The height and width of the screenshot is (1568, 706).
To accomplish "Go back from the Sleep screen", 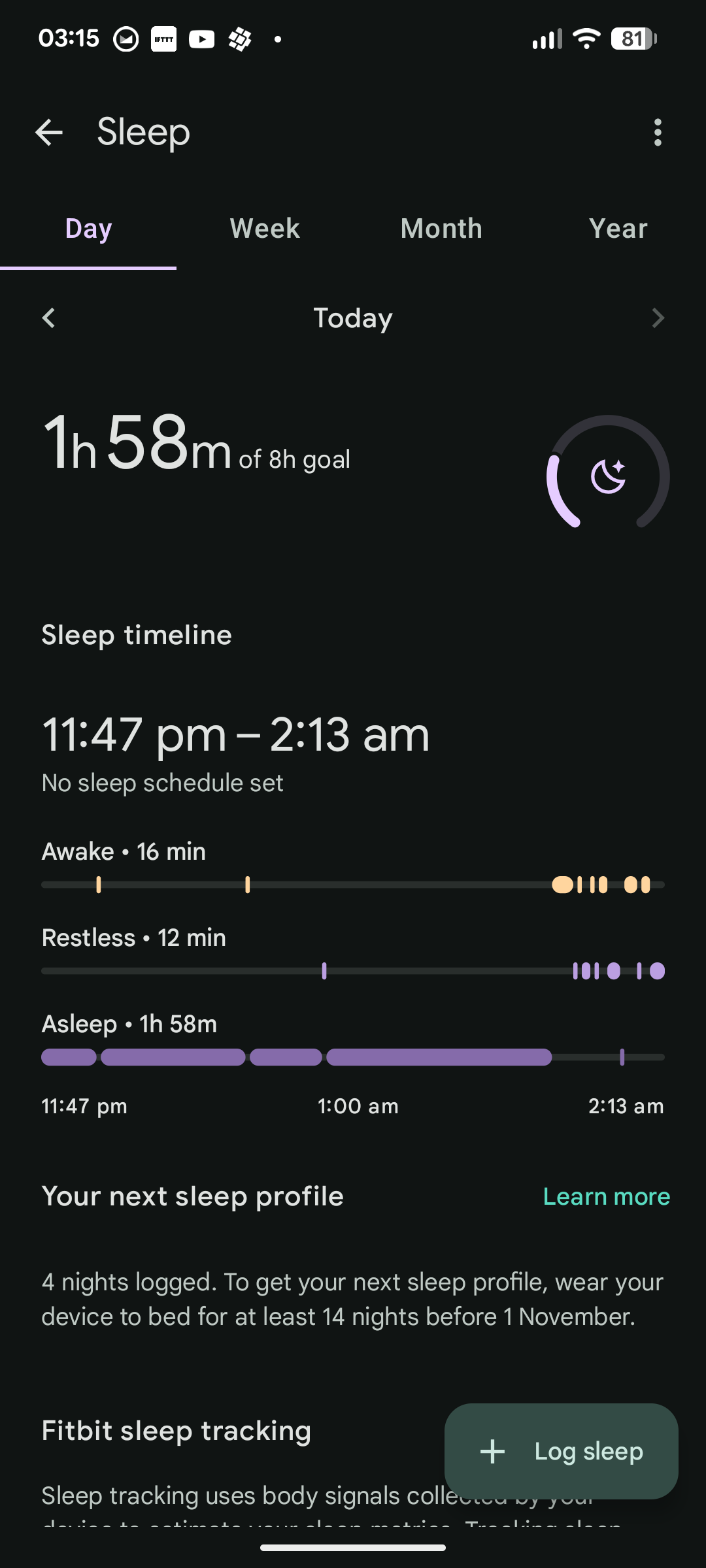I will tap(49, 133).
